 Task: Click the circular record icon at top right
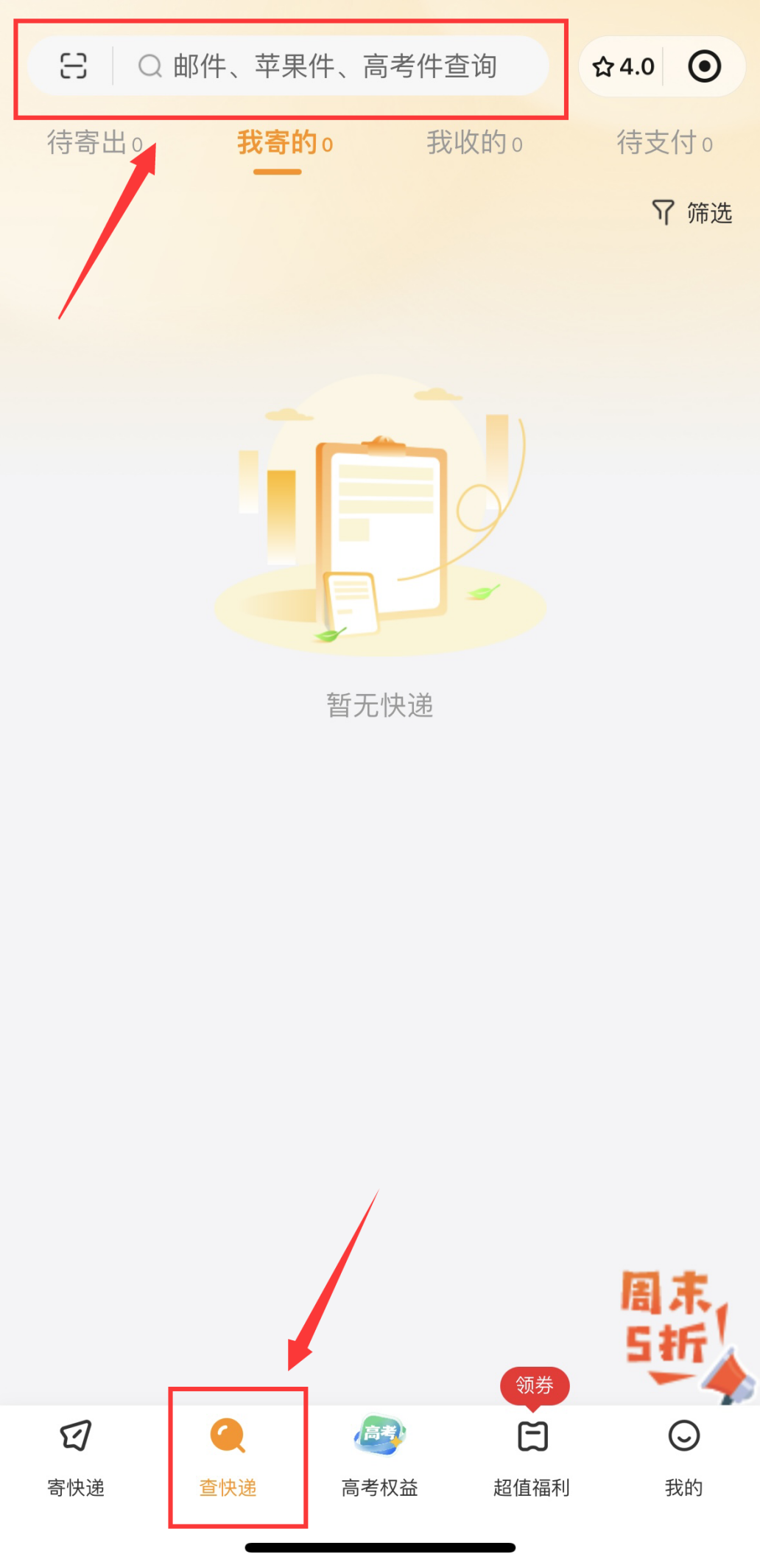(703, 66)
